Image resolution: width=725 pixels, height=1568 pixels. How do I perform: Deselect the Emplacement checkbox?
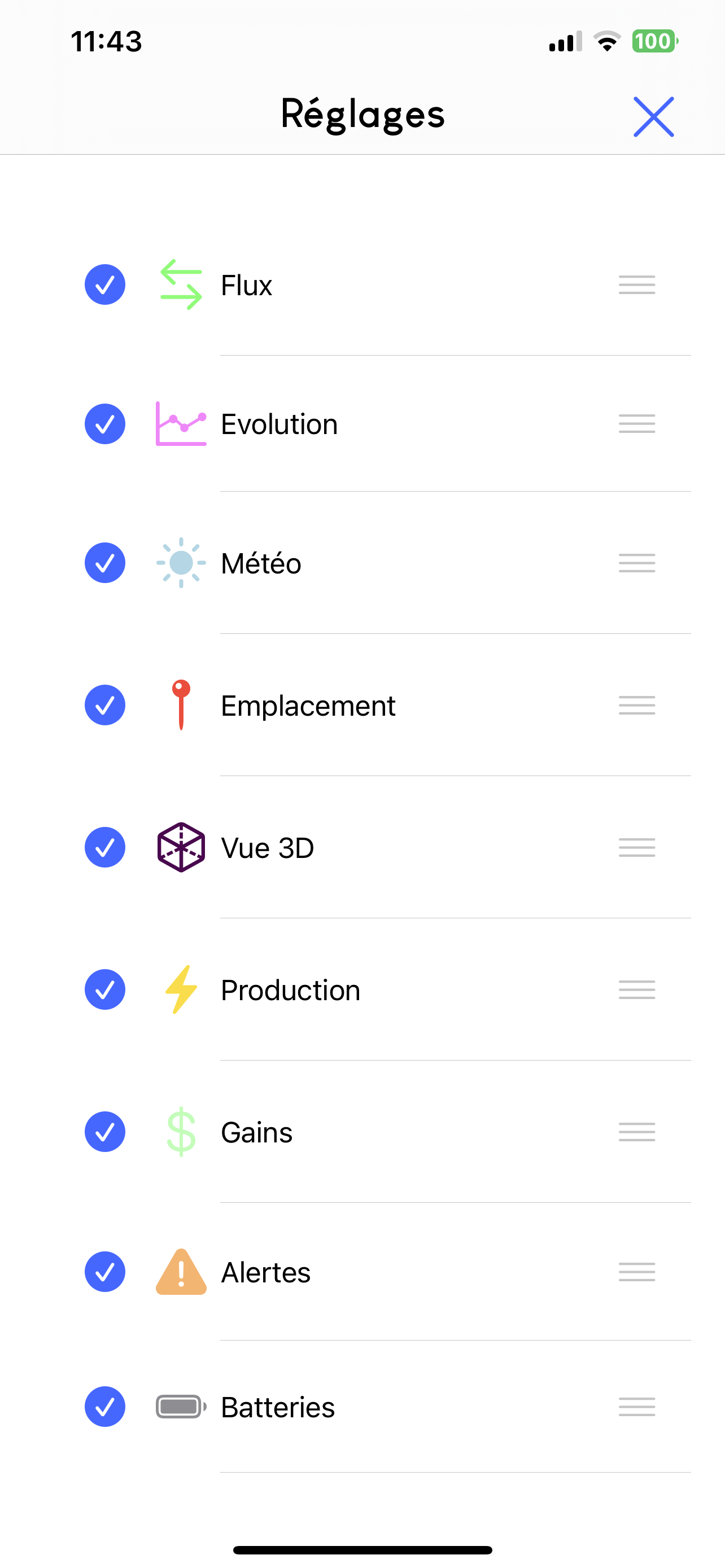(x=104, y=705)
